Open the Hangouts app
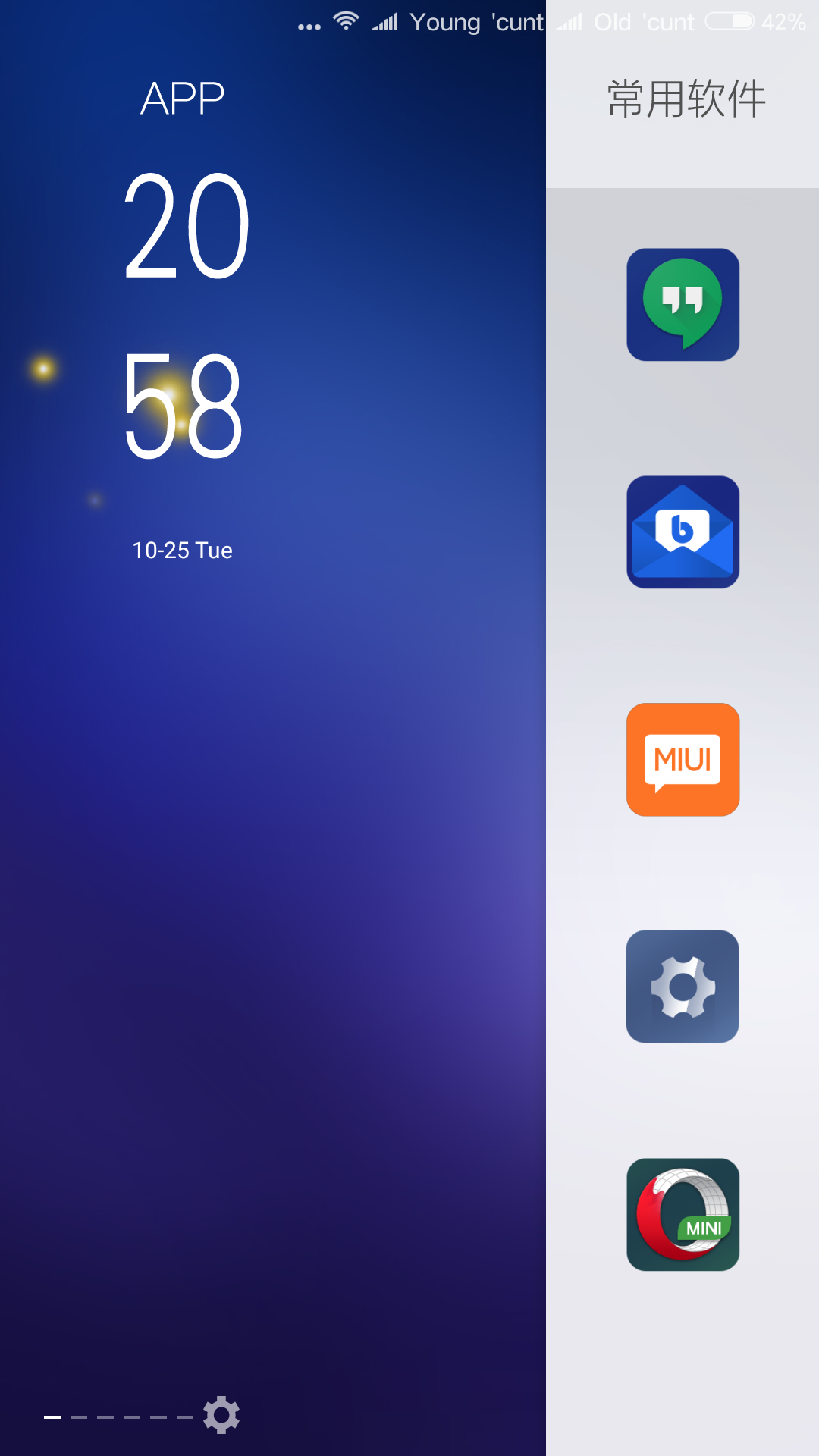The image size is (819, 1456). point(682,304)
